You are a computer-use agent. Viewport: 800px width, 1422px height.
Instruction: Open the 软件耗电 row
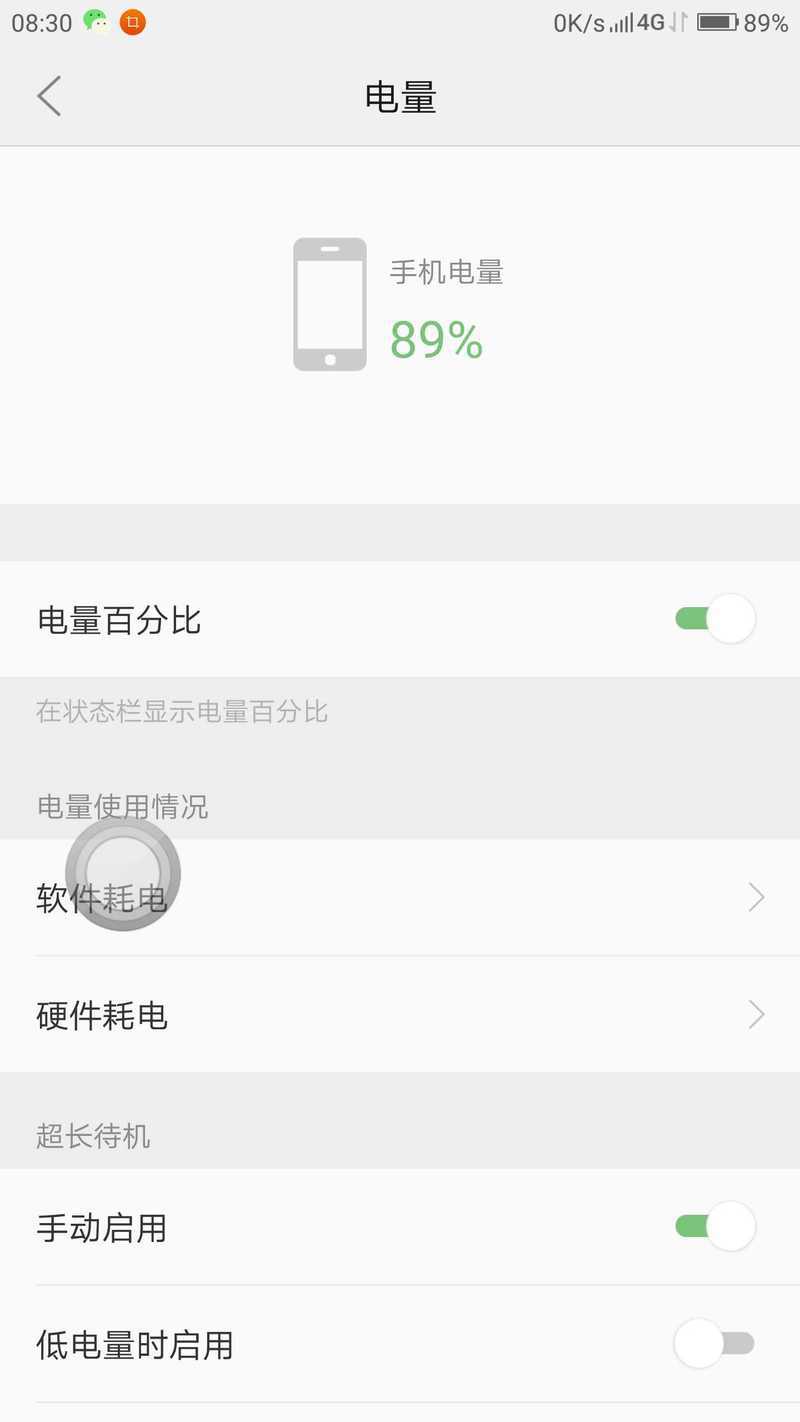point(400,897)
